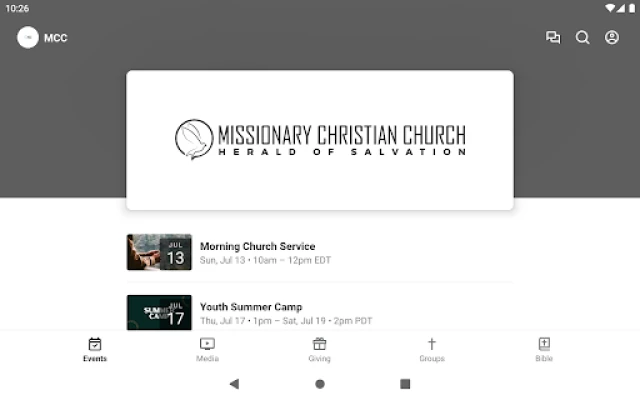Viewport: 640px width, 400px height.
Task: Open the search icon
Action: tap(583, 38)
